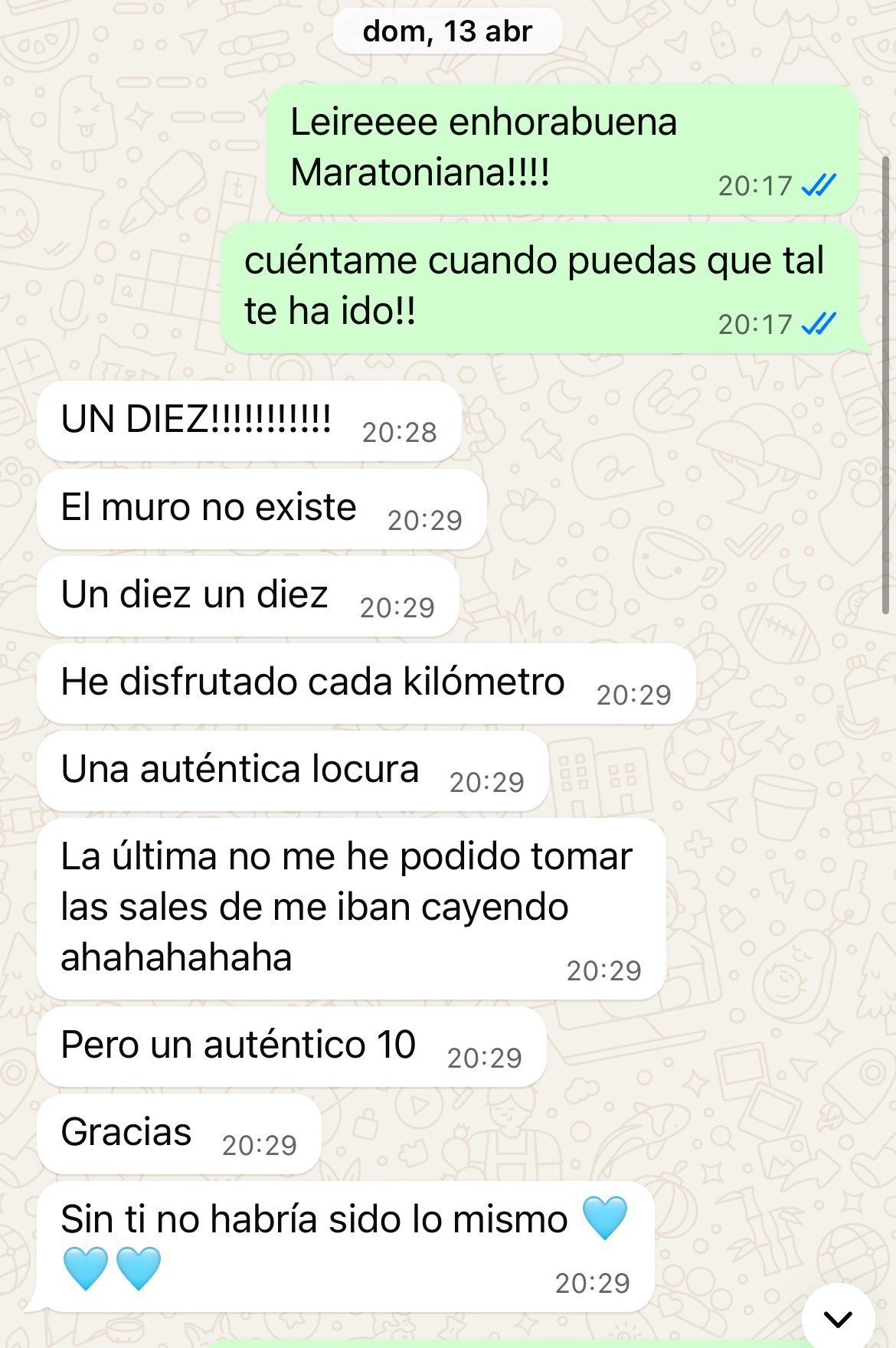Jump to the latest messages with down arrow
The height and width of the screenshot is (1348, 896).
coord(838,1318)
